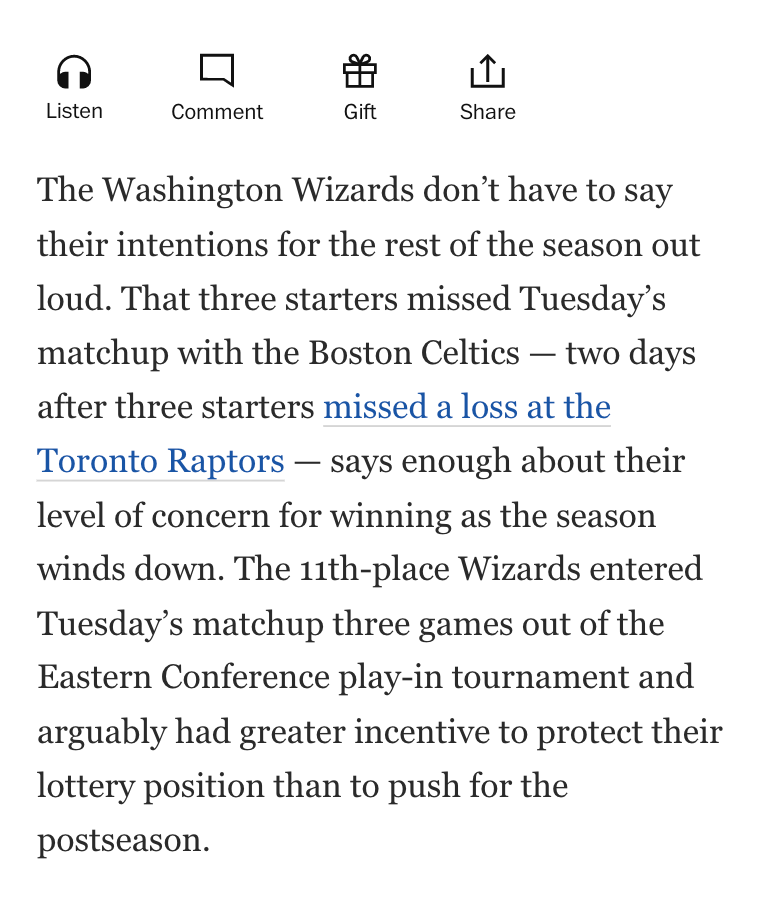The width and height of the screenshot is (774, 910).
Task: Click the Gift label under its icon
Action: pyautogui.click(x=359, y=112)
